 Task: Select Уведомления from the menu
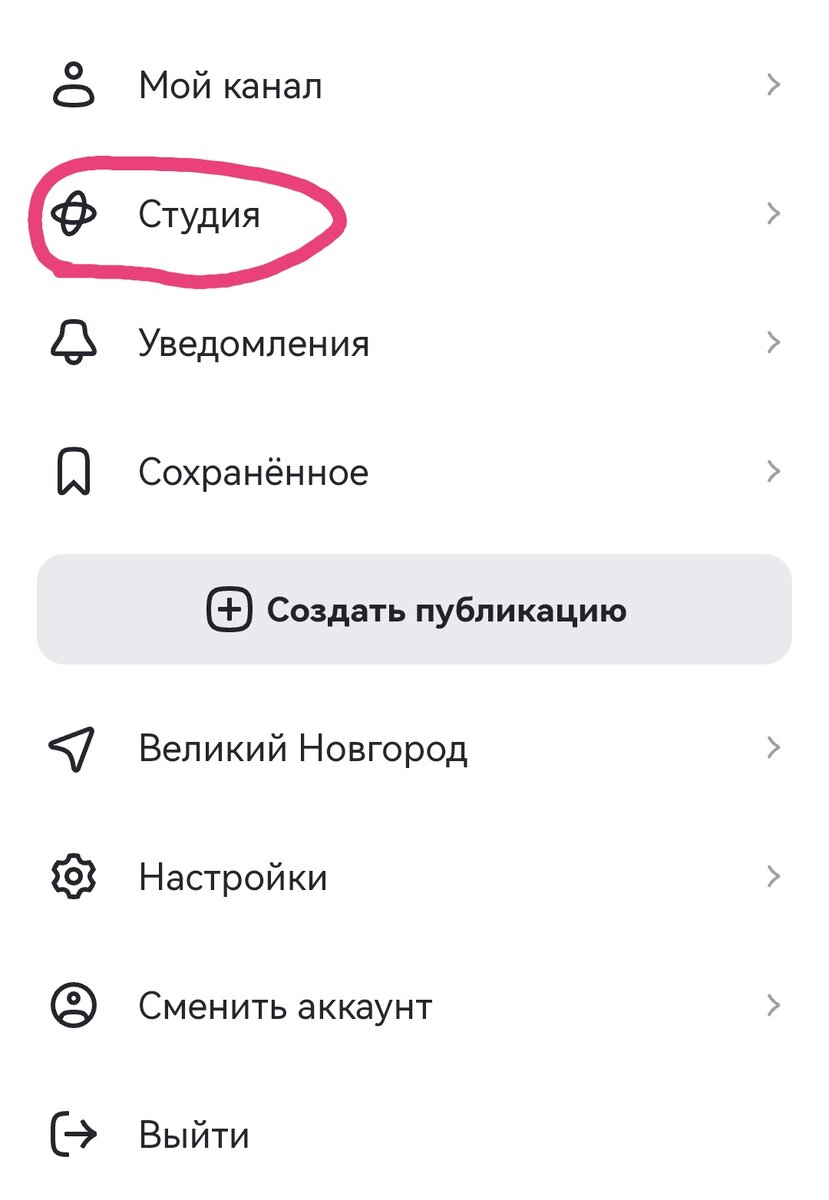(x=253, y=342)
